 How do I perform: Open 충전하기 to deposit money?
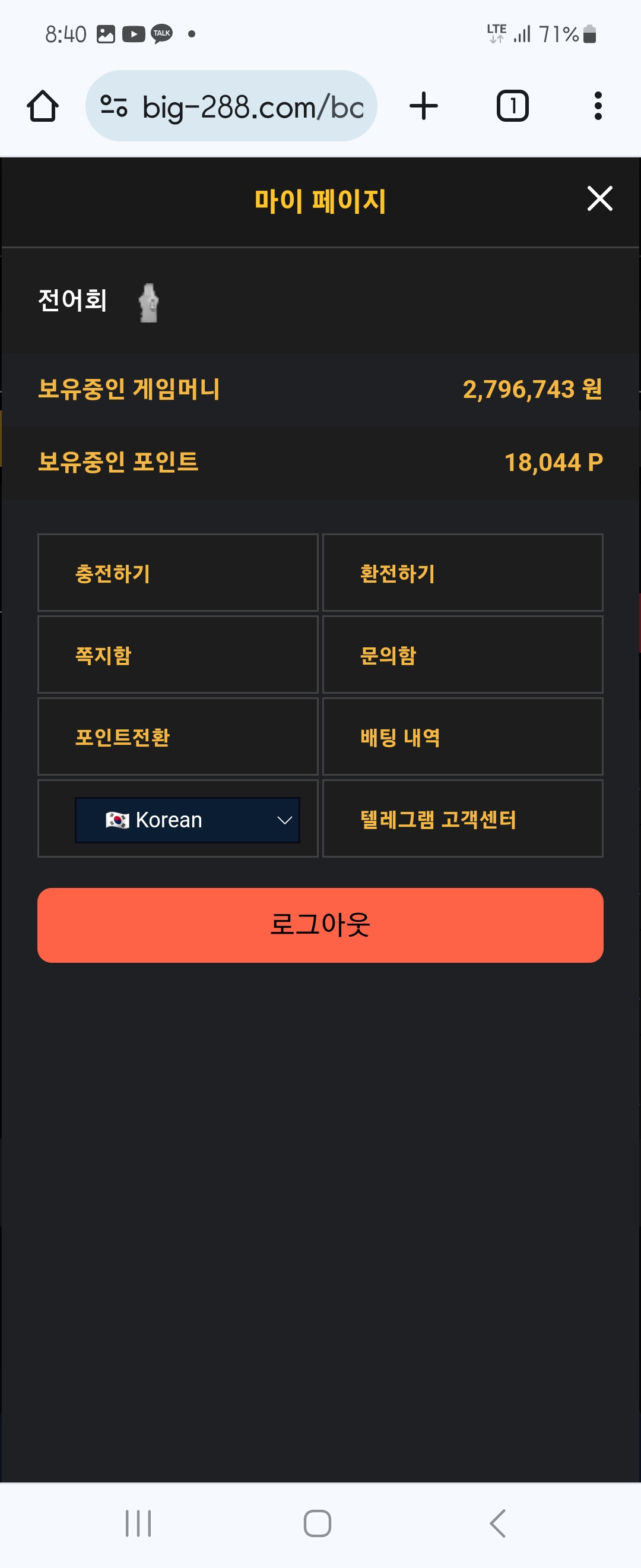(x=177, y=573)
